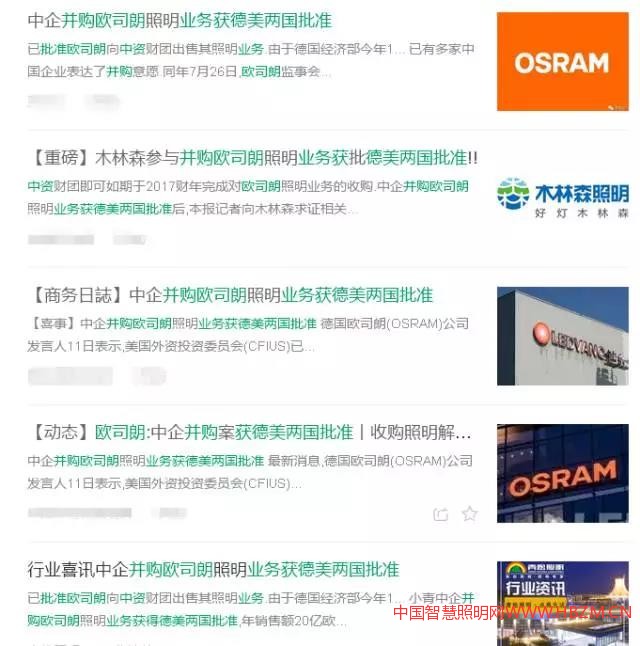This screenshot has width=640, height=646.
Task: Open the 【商务日誌】 article result
Action: [x=232, y=295]
